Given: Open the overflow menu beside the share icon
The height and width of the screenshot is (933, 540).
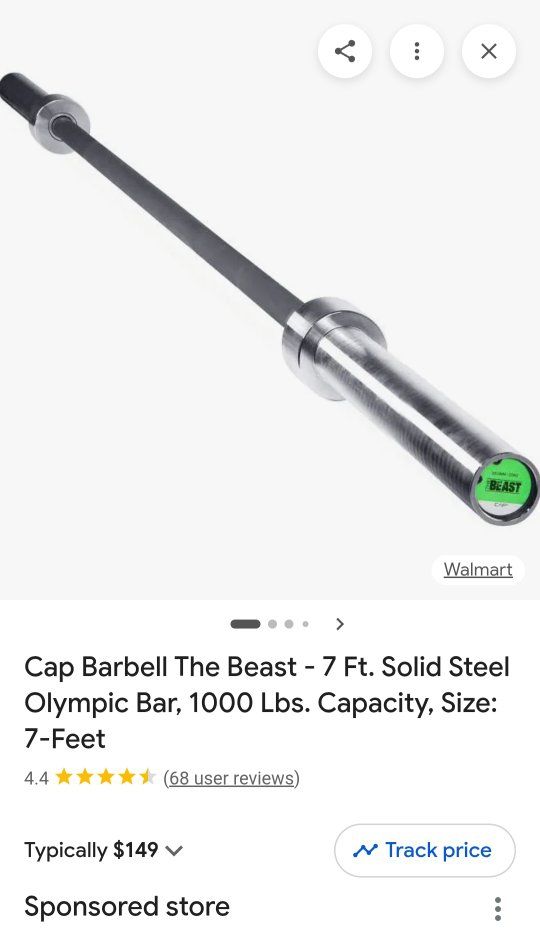Looking at the screenshot, I should 417,51.
